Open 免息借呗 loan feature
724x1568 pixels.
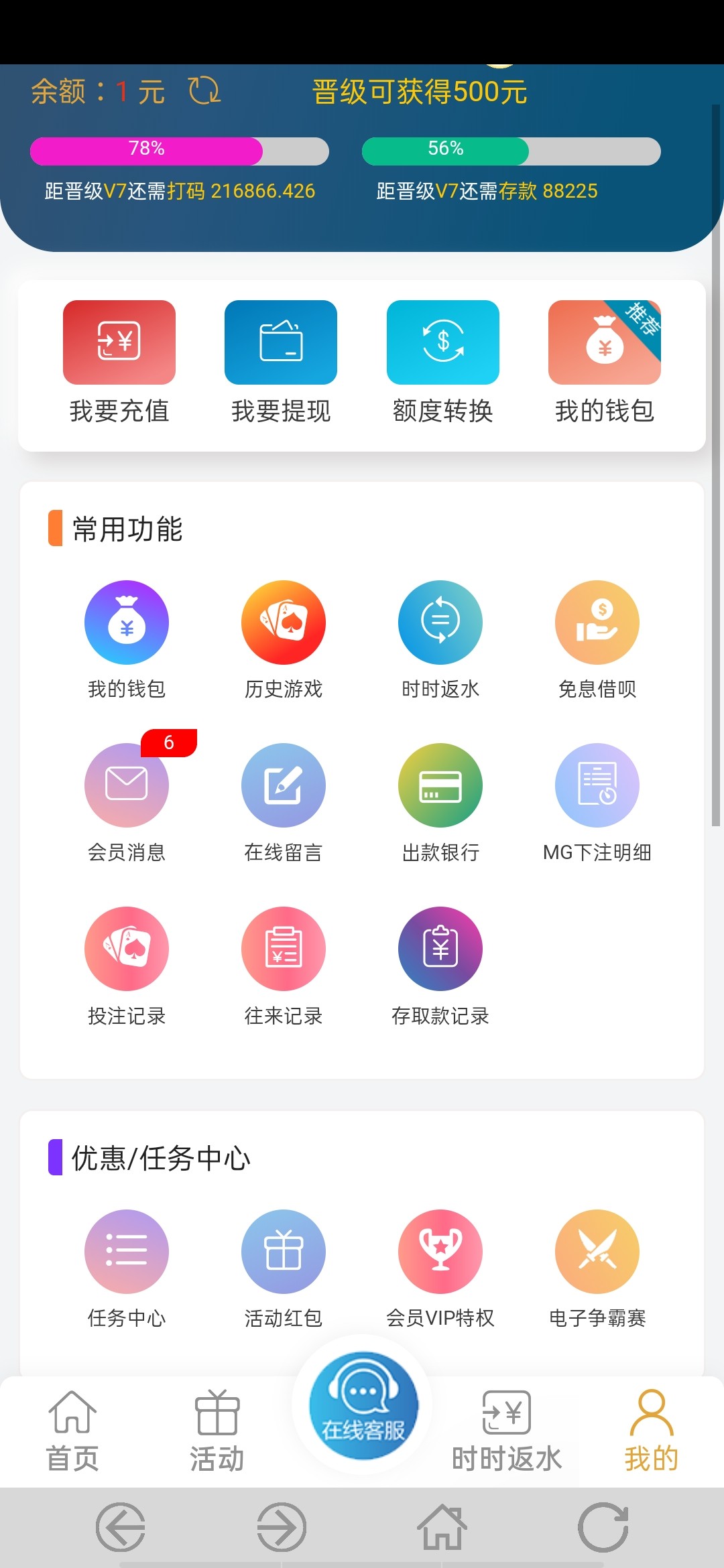(x=597, y=640)
